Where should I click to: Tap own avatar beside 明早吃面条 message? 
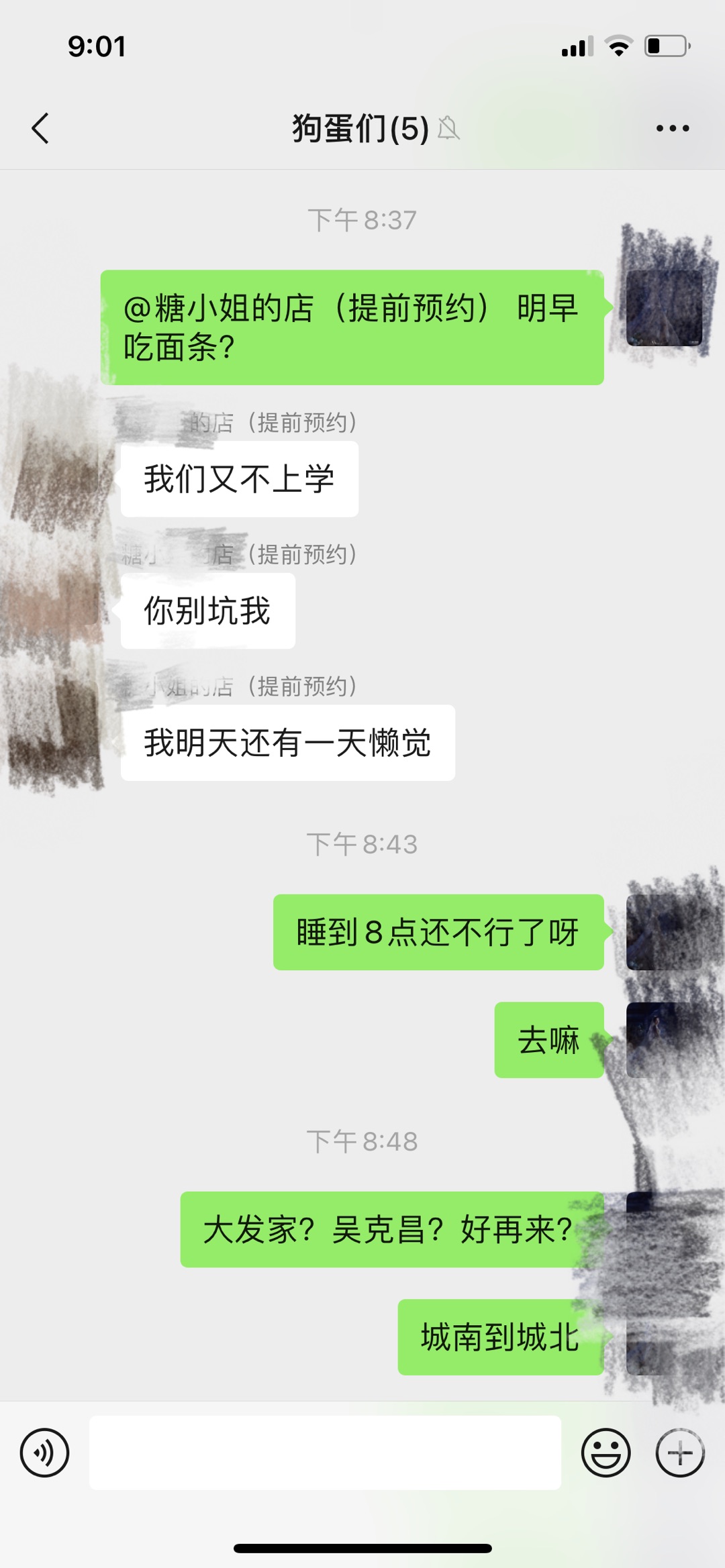click(664, 308)
